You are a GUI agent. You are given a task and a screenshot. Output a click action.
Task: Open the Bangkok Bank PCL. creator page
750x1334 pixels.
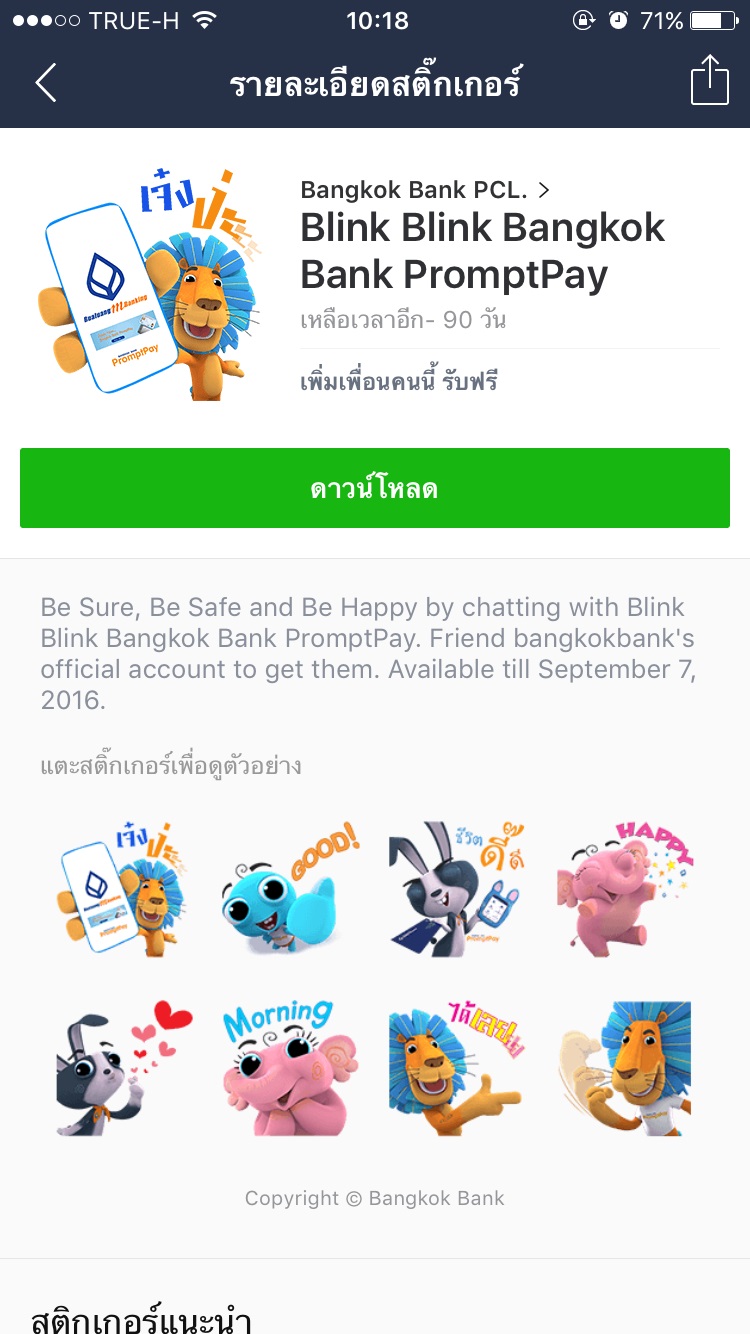pyautogui.click(x=426, y=189)
